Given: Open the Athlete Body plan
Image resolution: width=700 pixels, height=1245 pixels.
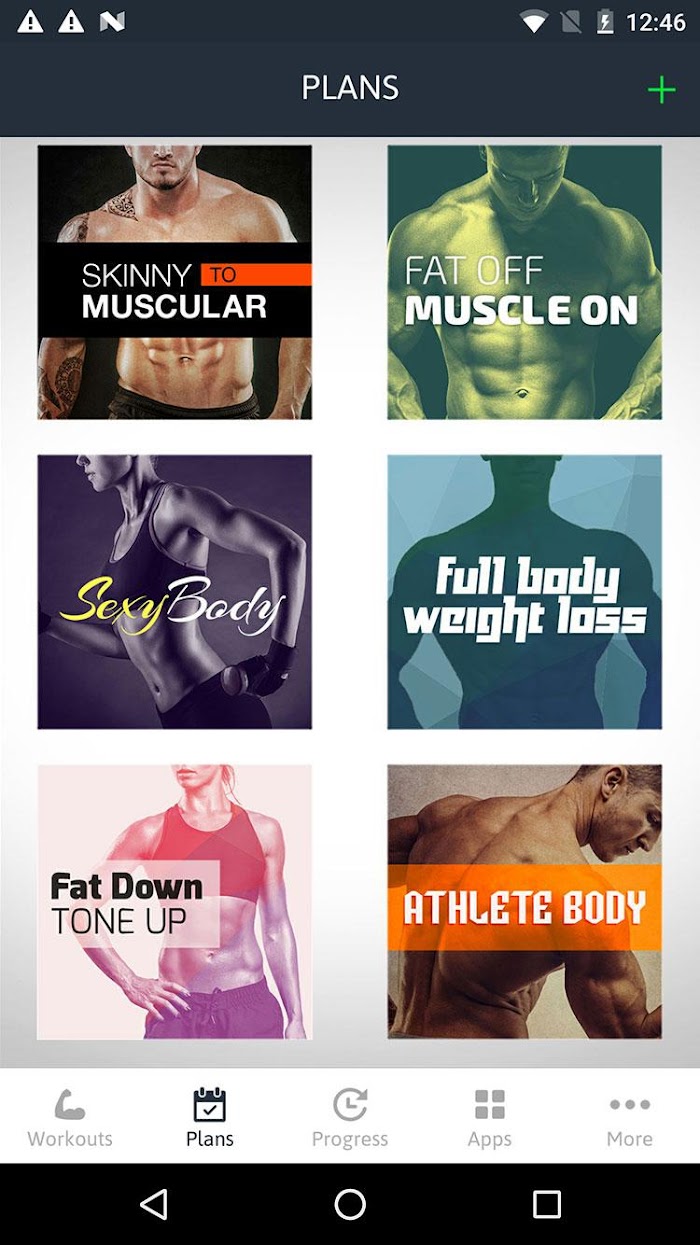Looking at the screenshot, I should pos(525,902).
